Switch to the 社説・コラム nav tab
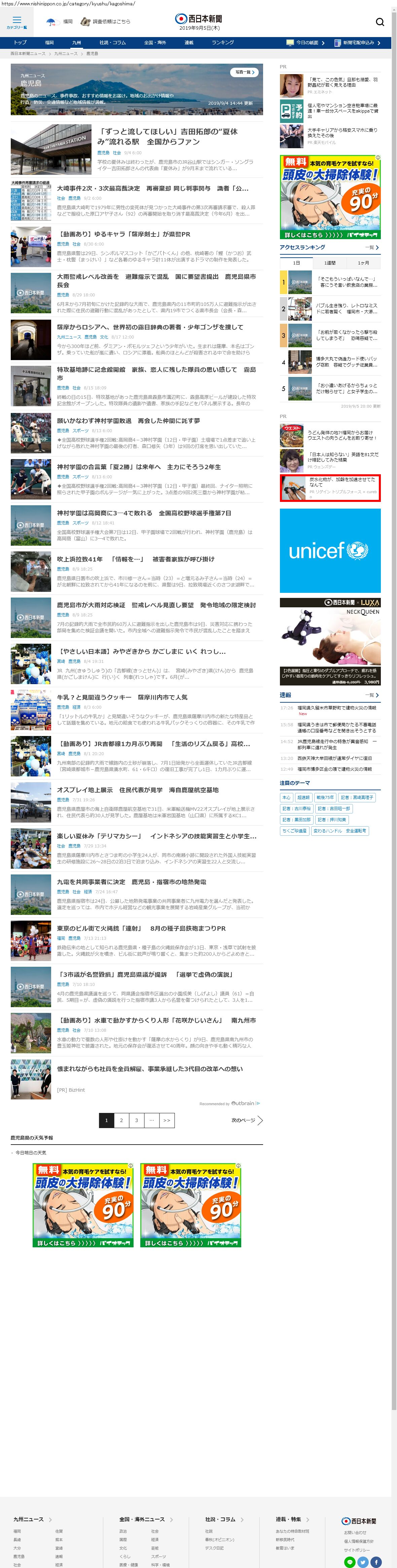Viewport: 397px width, 1568px height. [x=112, y=42]
